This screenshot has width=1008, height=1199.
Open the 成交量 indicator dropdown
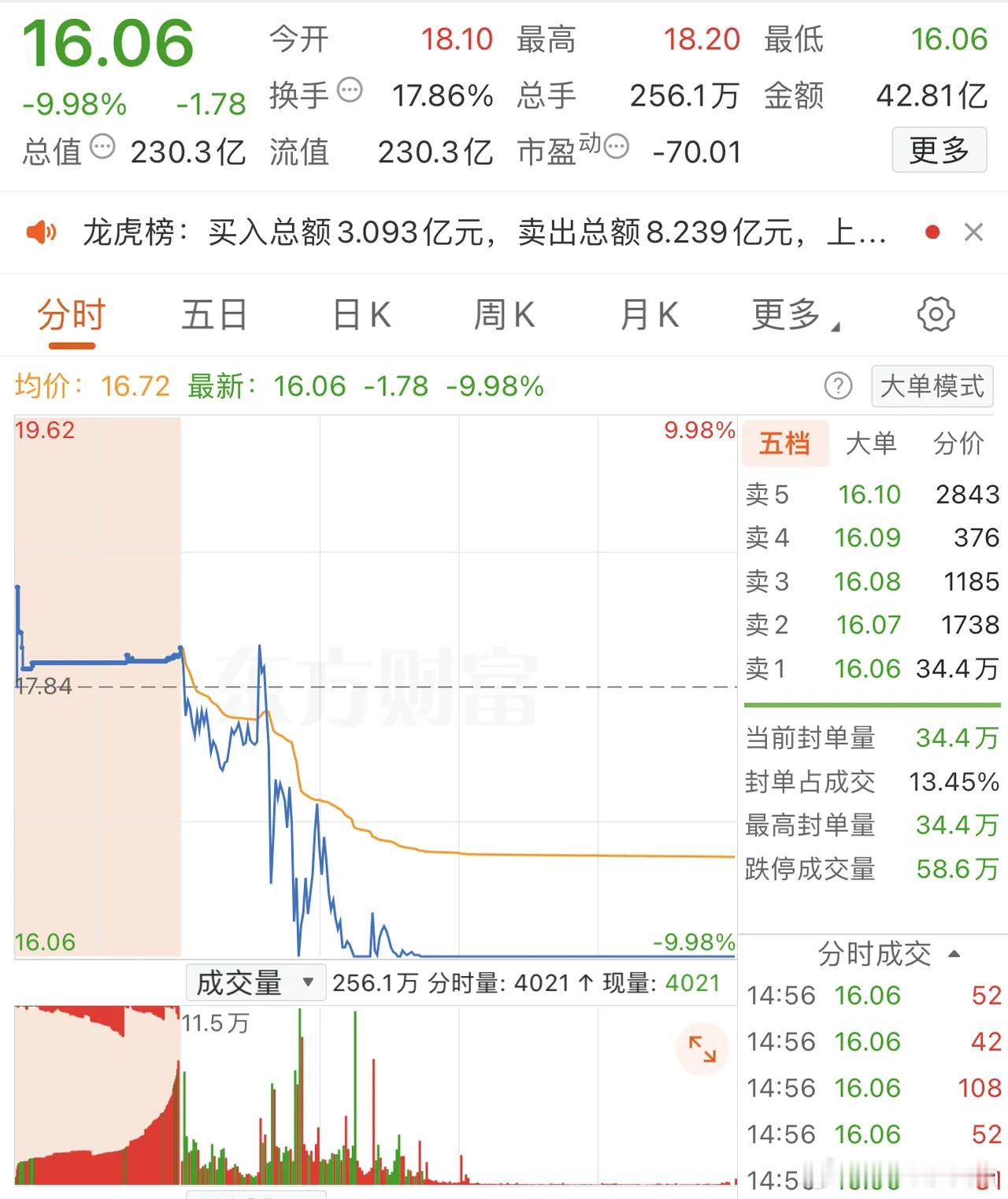tap(254, 982)
